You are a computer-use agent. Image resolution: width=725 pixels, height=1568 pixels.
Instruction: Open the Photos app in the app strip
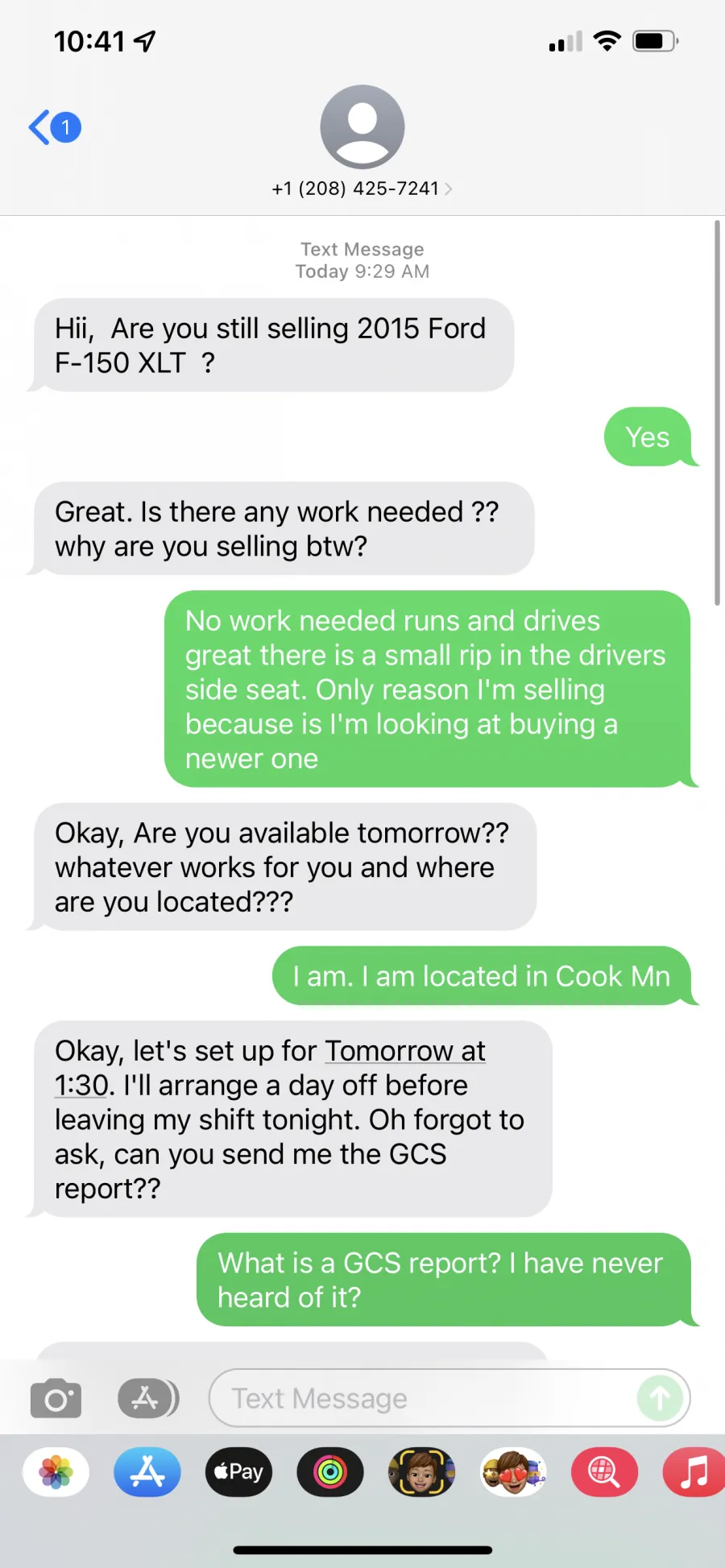click(56, 1472)
